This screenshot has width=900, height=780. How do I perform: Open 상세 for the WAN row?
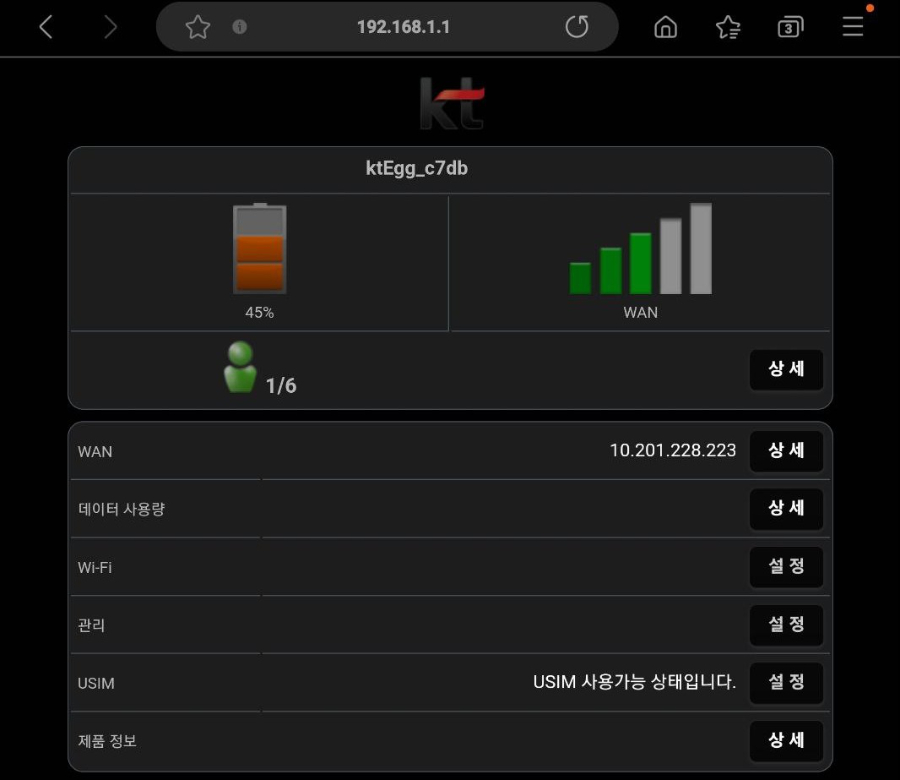point(786,451)
